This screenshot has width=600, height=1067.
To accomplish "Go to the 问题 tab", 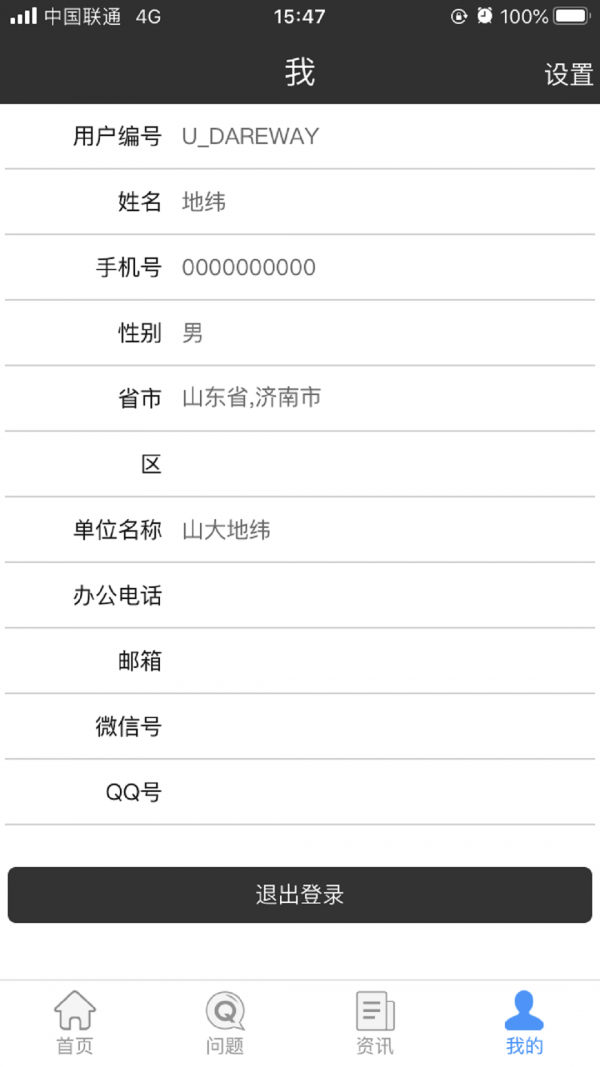I will point(225,1023).
